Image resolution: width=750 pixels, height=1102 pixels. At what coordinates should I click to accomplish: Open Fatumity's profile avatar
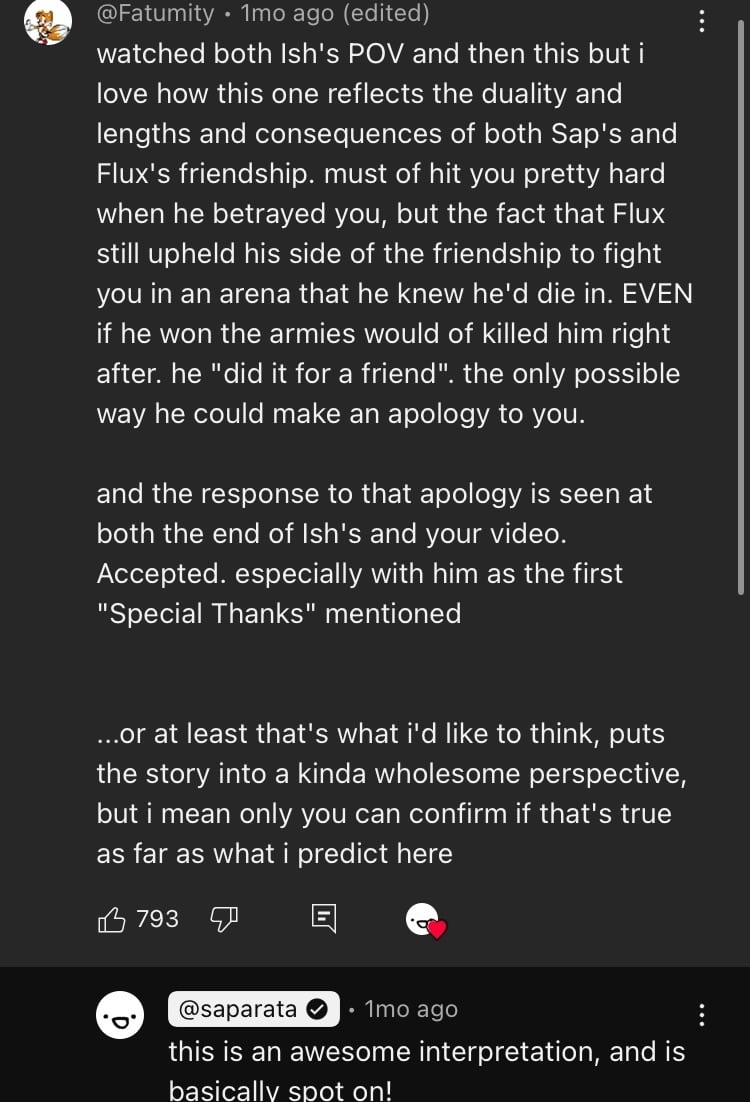[x=47, y=22]
